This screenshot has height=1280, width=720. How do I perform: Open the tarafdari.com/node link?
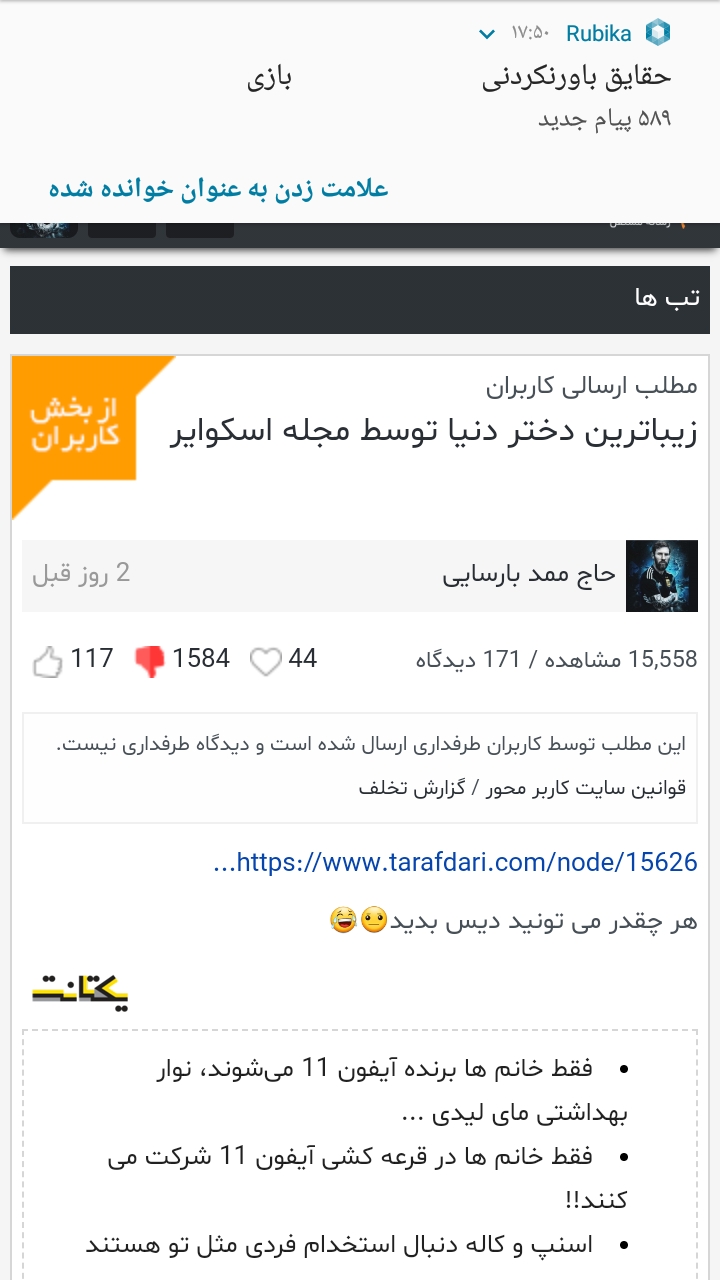(x=455, y=862)
